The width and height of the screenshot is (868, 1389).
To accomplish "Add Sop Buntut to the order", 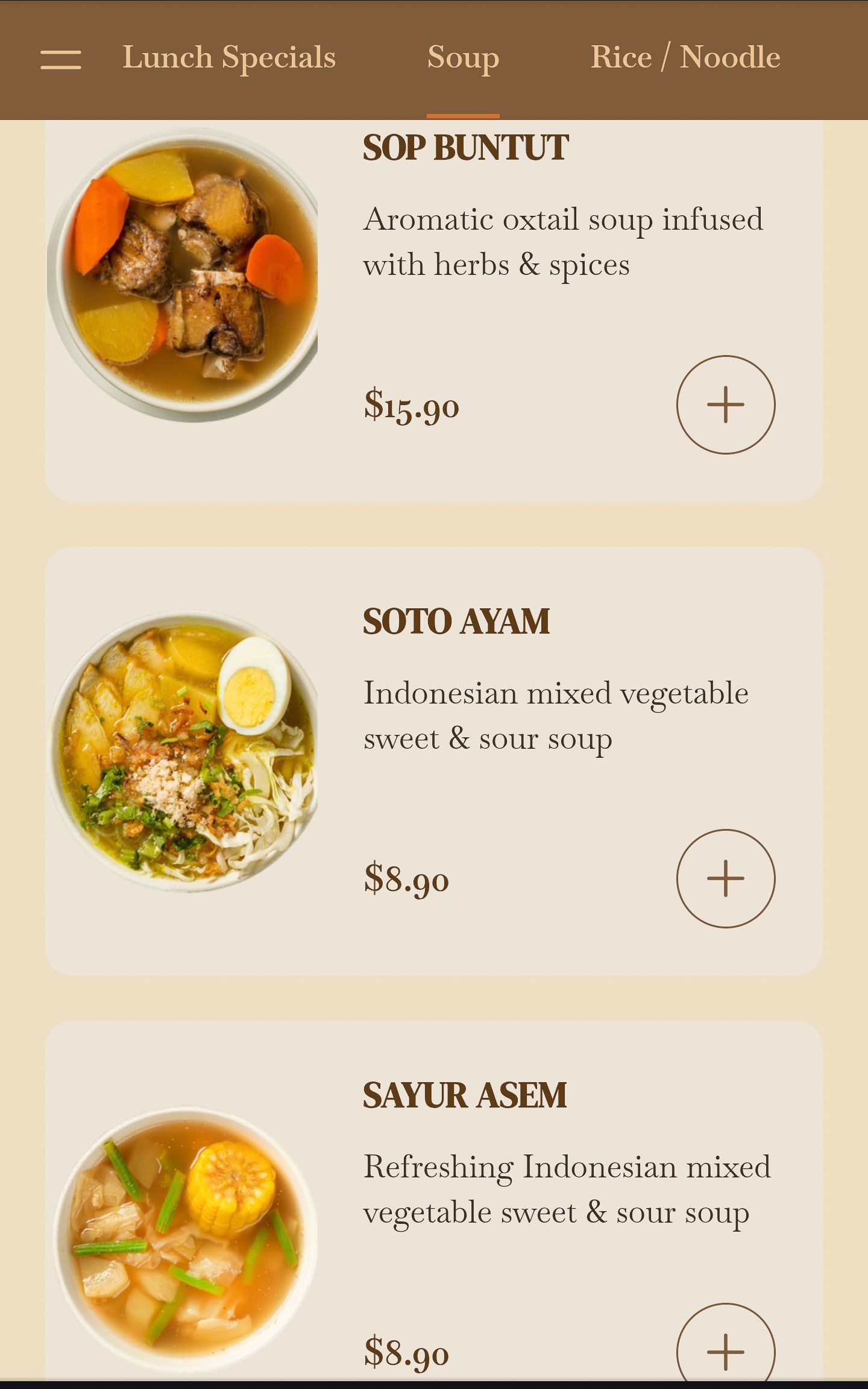I will (725, 405).
